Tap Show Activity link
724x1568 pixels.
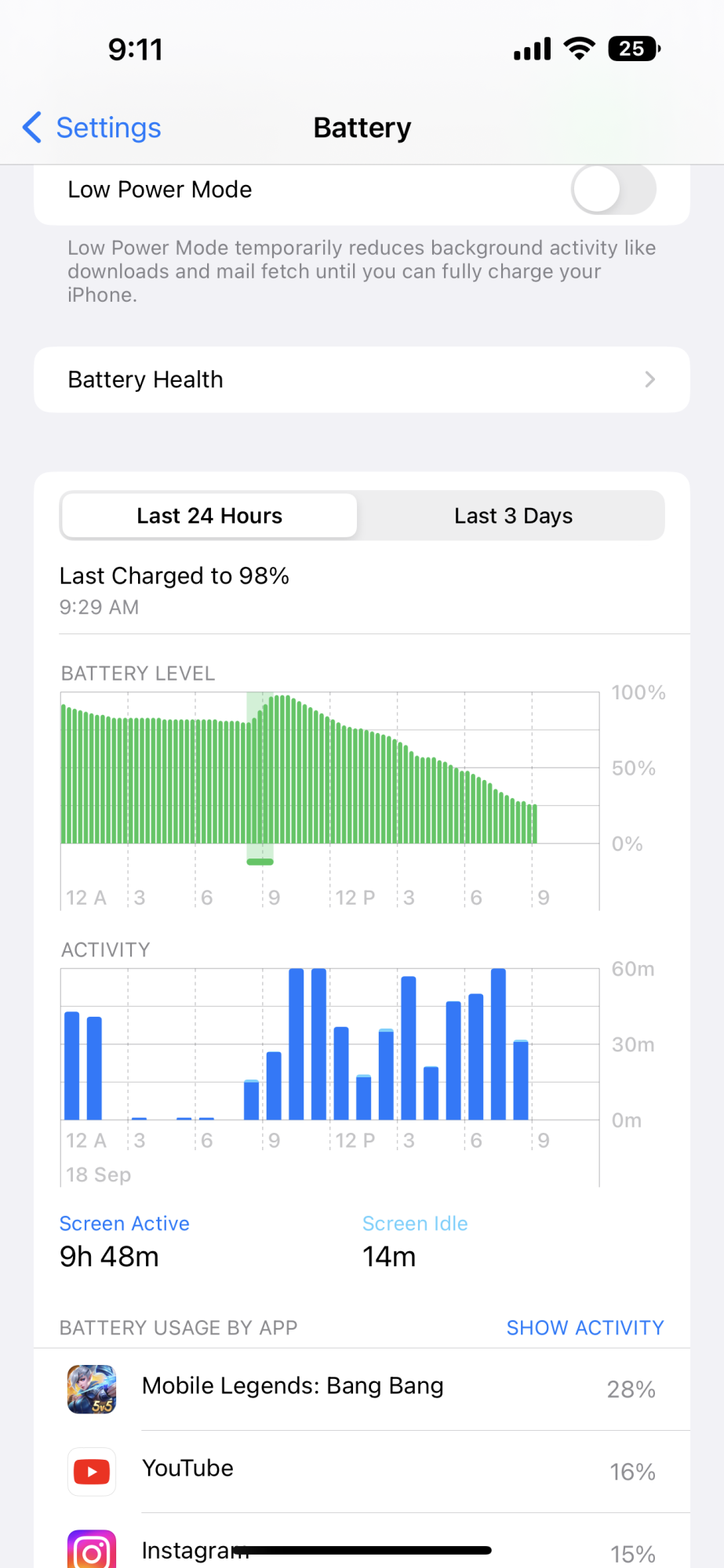point(584,1327)
